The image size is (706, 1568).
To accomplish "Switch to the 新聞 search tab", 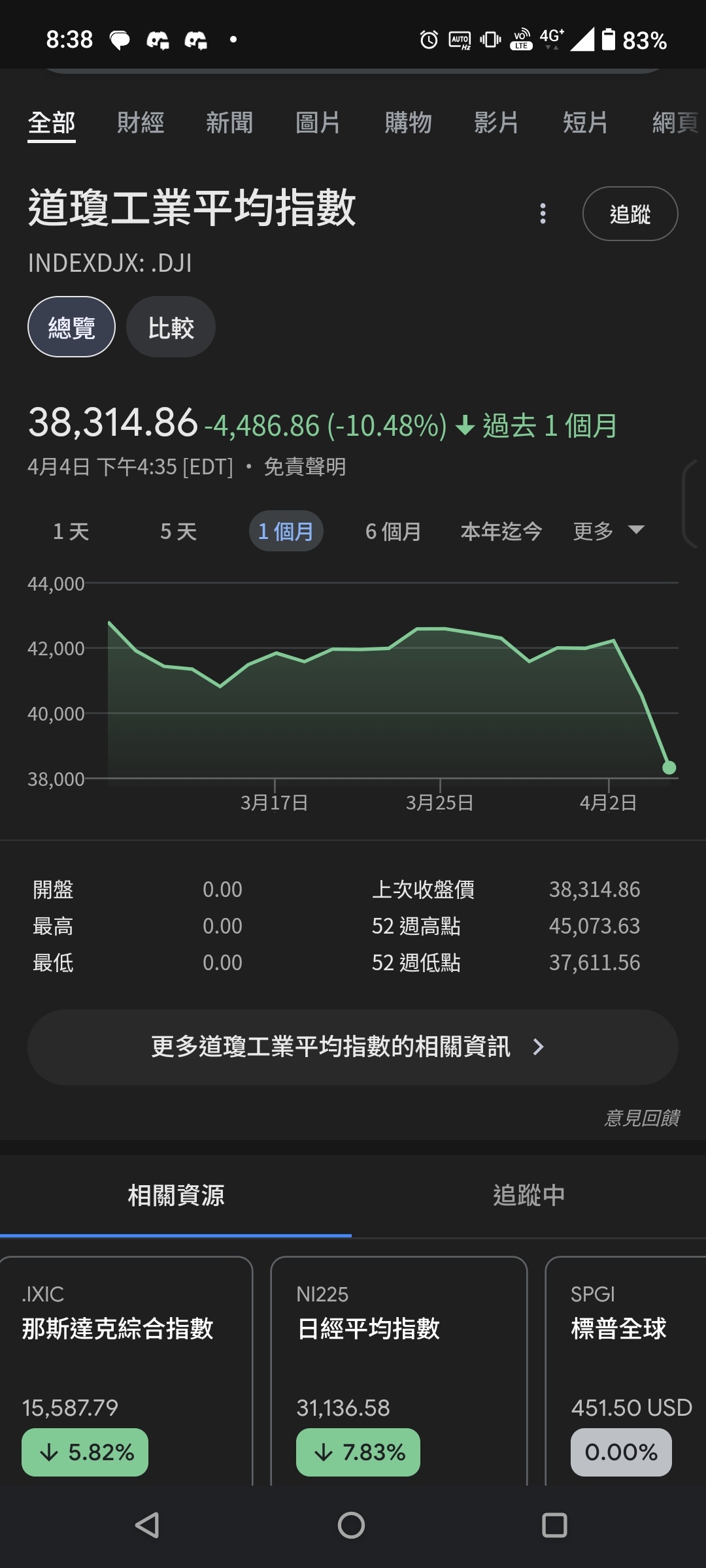I will [x=229, y=122].
